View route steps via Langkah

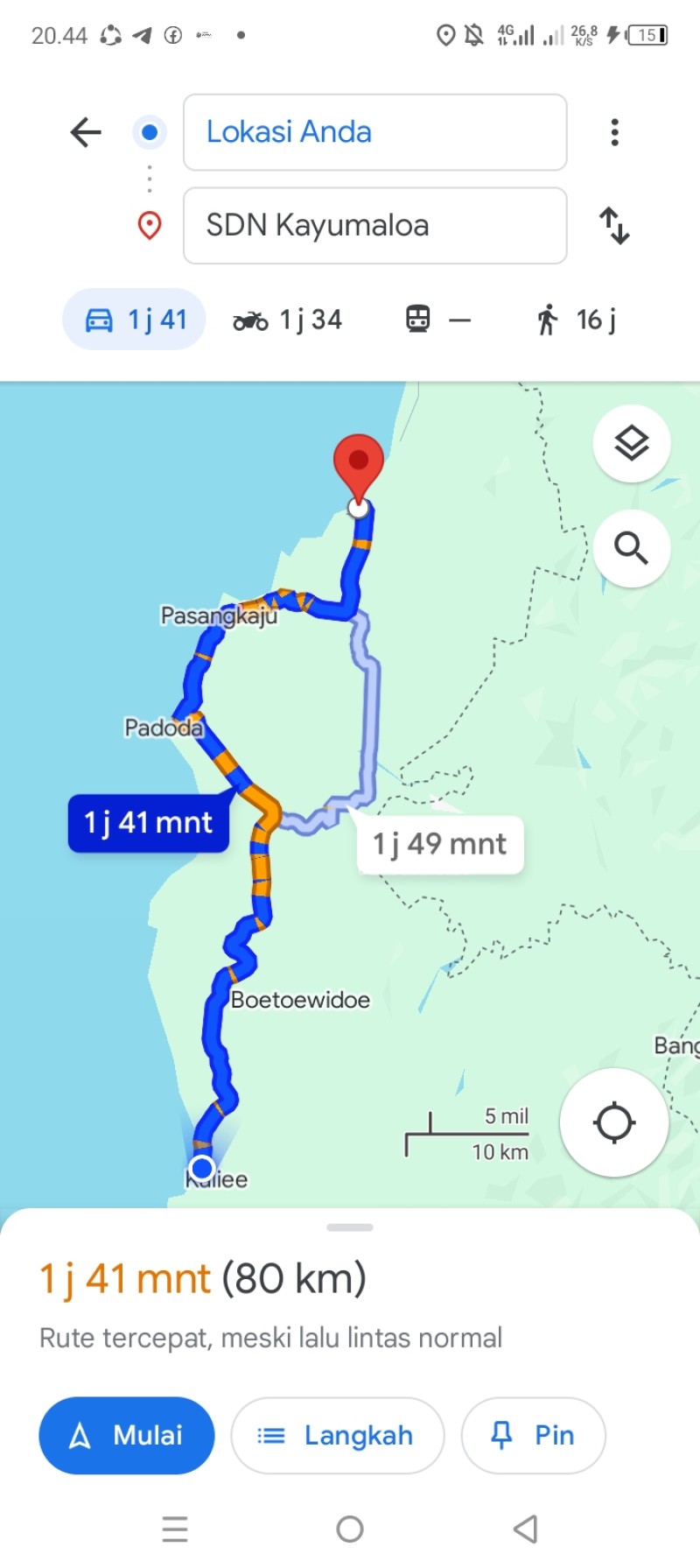coord(338,1435)
